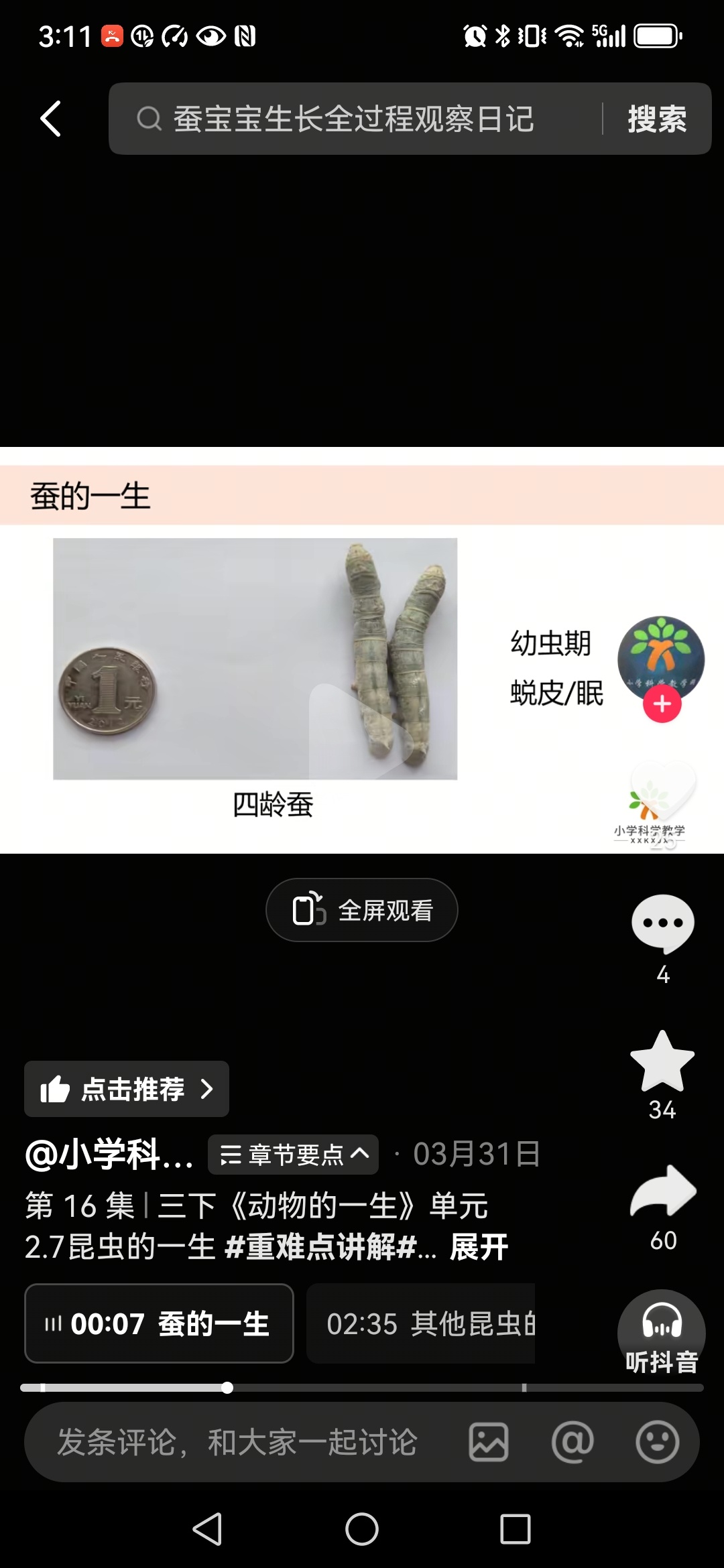
Task: Tap the search field with silkworm diary query
Action: click(353, 119)
